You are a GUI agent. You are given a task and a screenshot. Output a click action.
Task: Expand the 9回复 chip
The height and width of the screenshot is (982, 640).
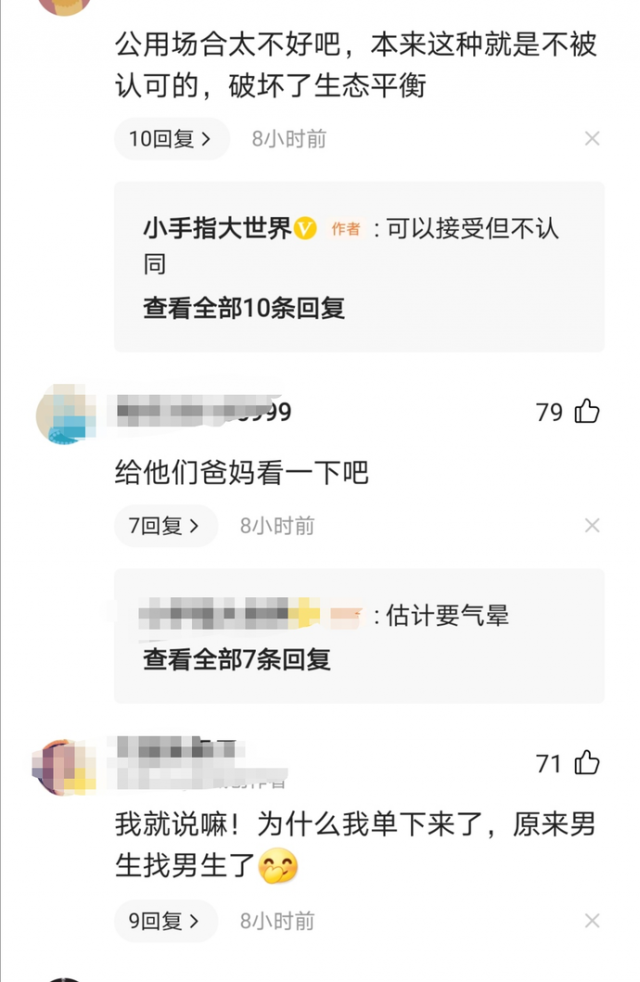(164, 921)
